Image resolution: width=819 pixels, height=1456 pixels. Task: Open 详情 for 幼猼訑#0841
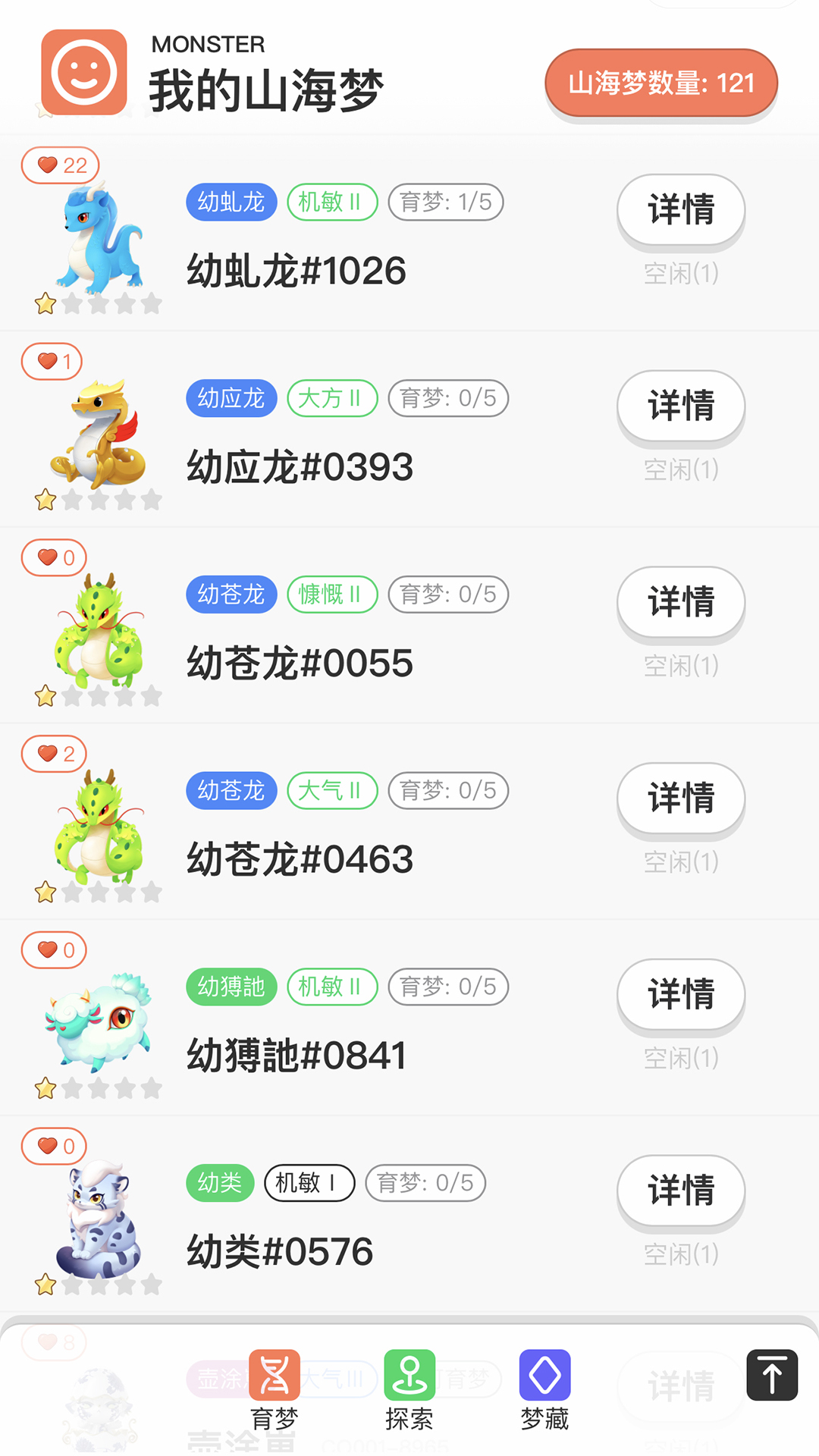pyautogui.click(x=680, y=994)
